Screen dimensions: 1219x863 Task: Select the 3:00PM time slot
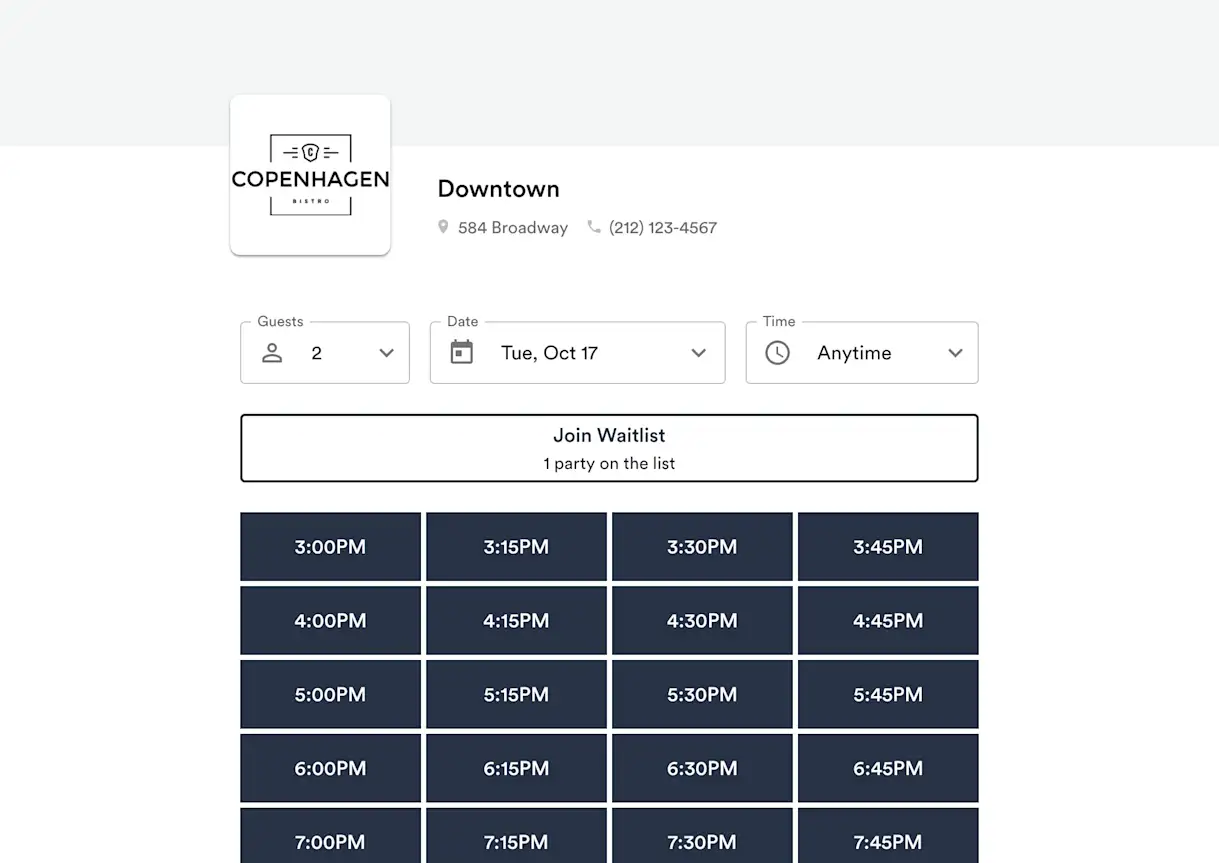tap(330, 547)
